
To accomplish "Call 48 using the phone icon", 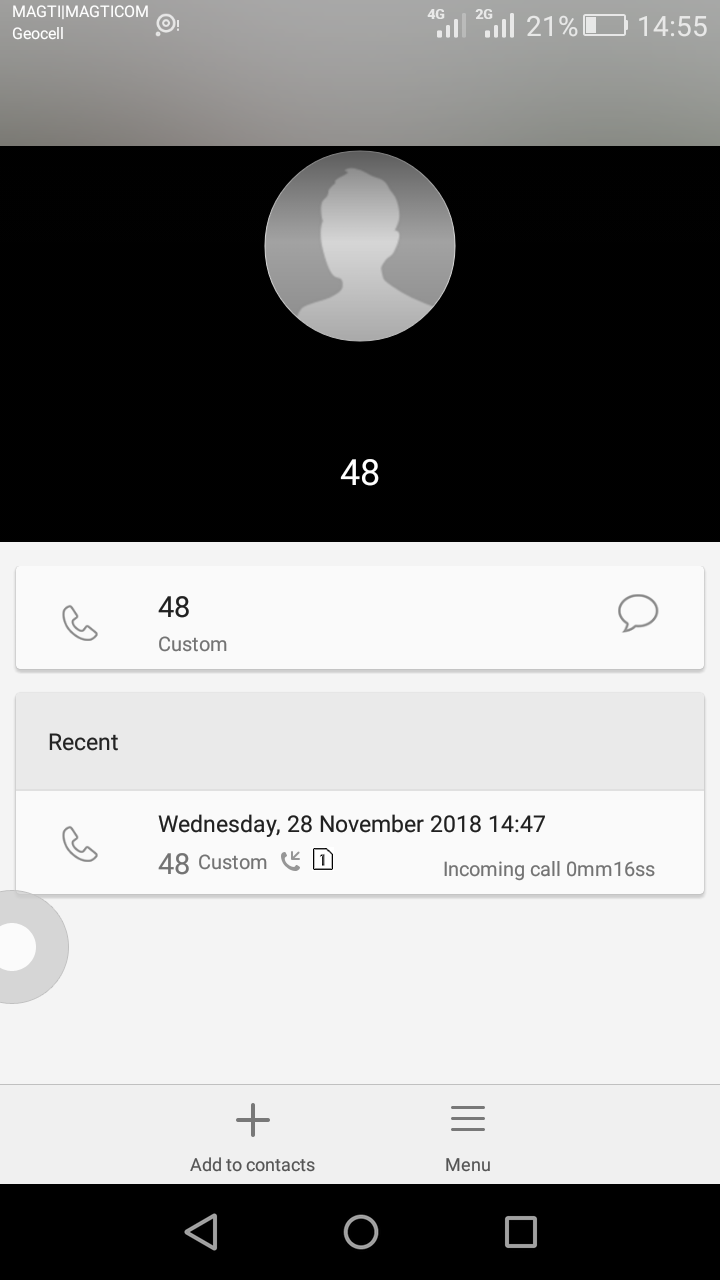I will coord(80,622).
